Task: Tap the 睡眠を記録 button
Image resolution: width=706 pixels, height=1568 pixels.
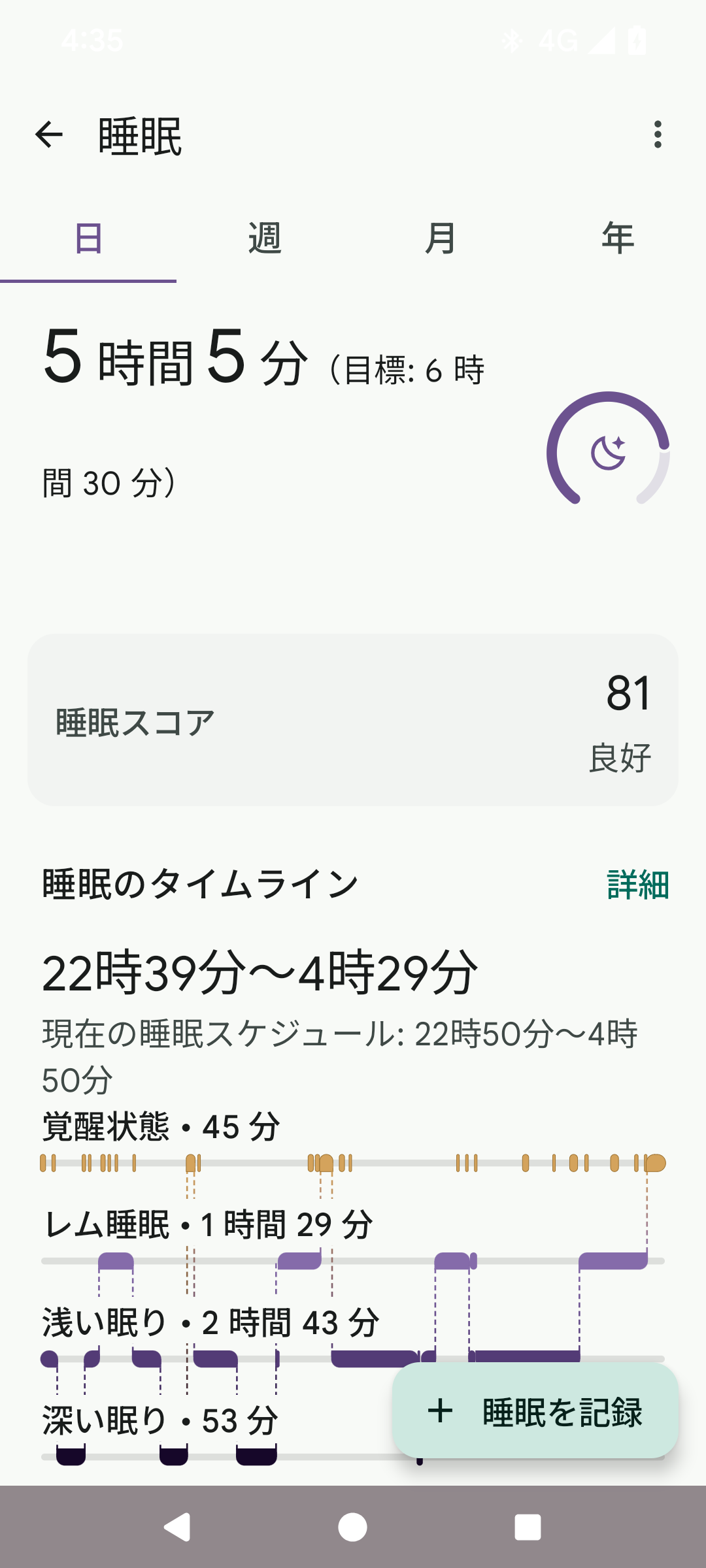Action: (x=535, y=1411)
